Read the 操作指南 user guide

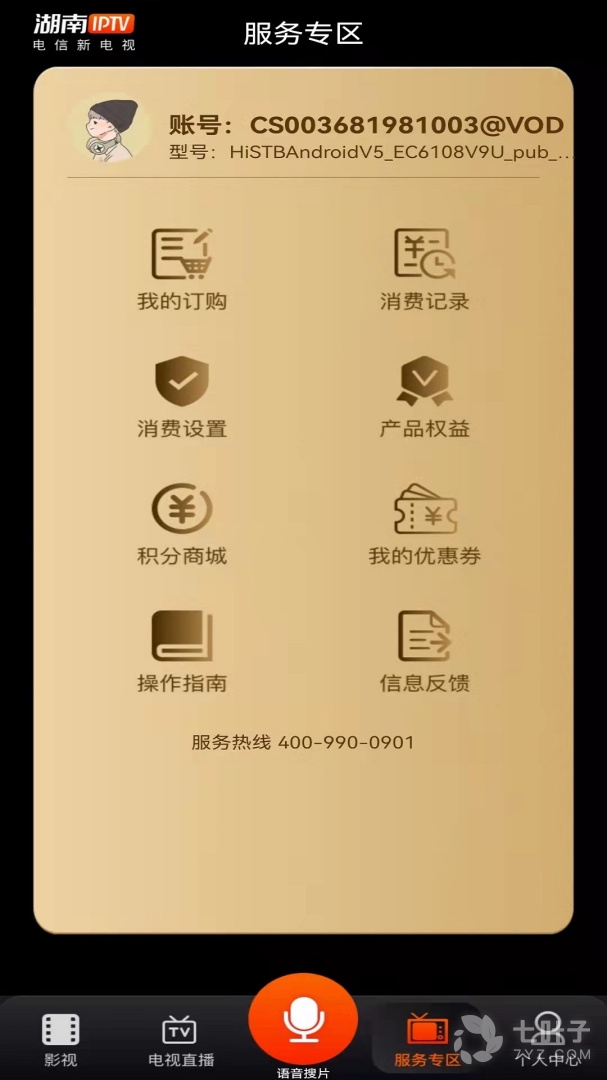click(x=182, y=651)
